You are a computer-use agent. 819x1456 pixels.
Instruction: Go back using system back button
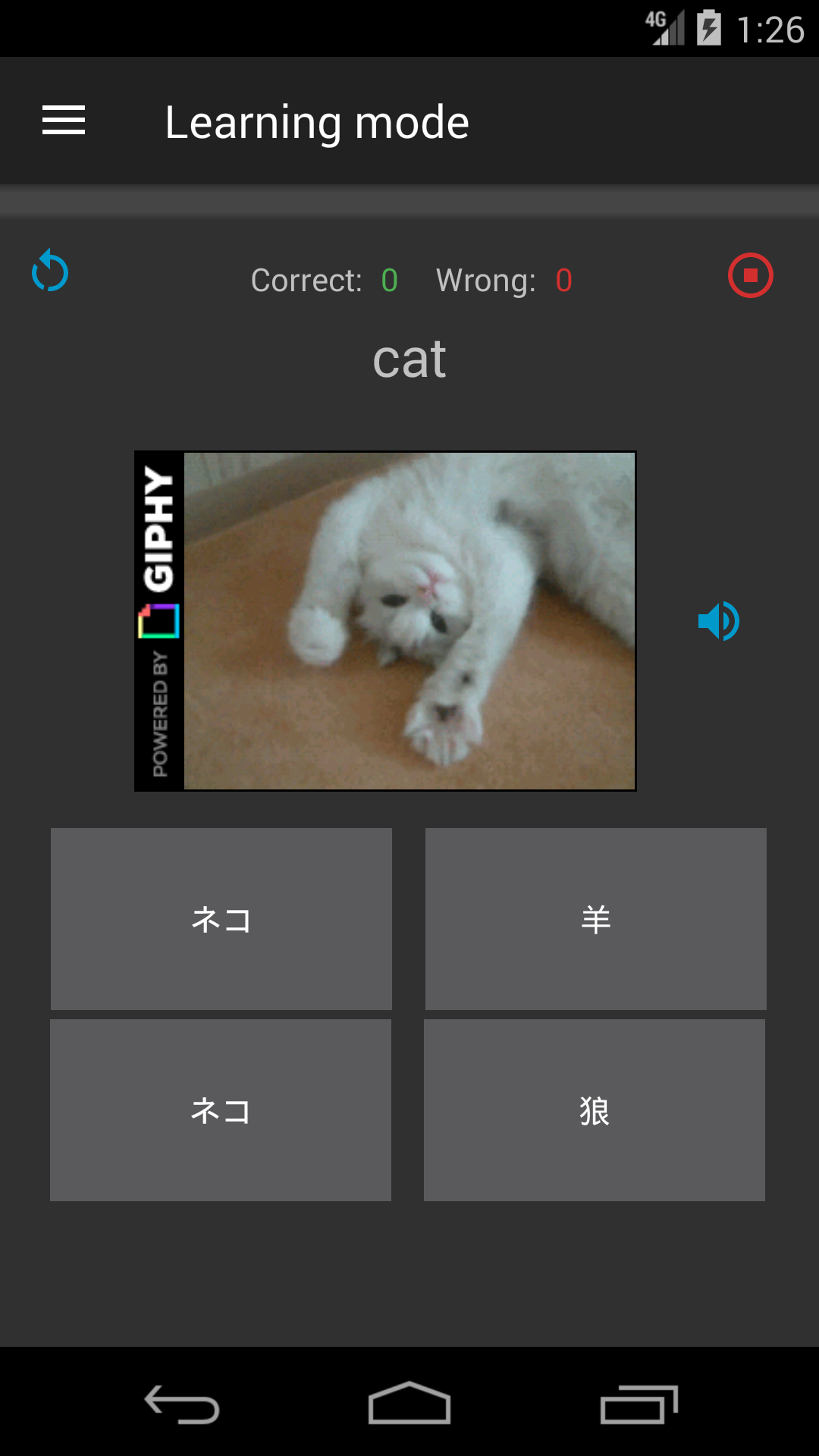[182, 1404]
